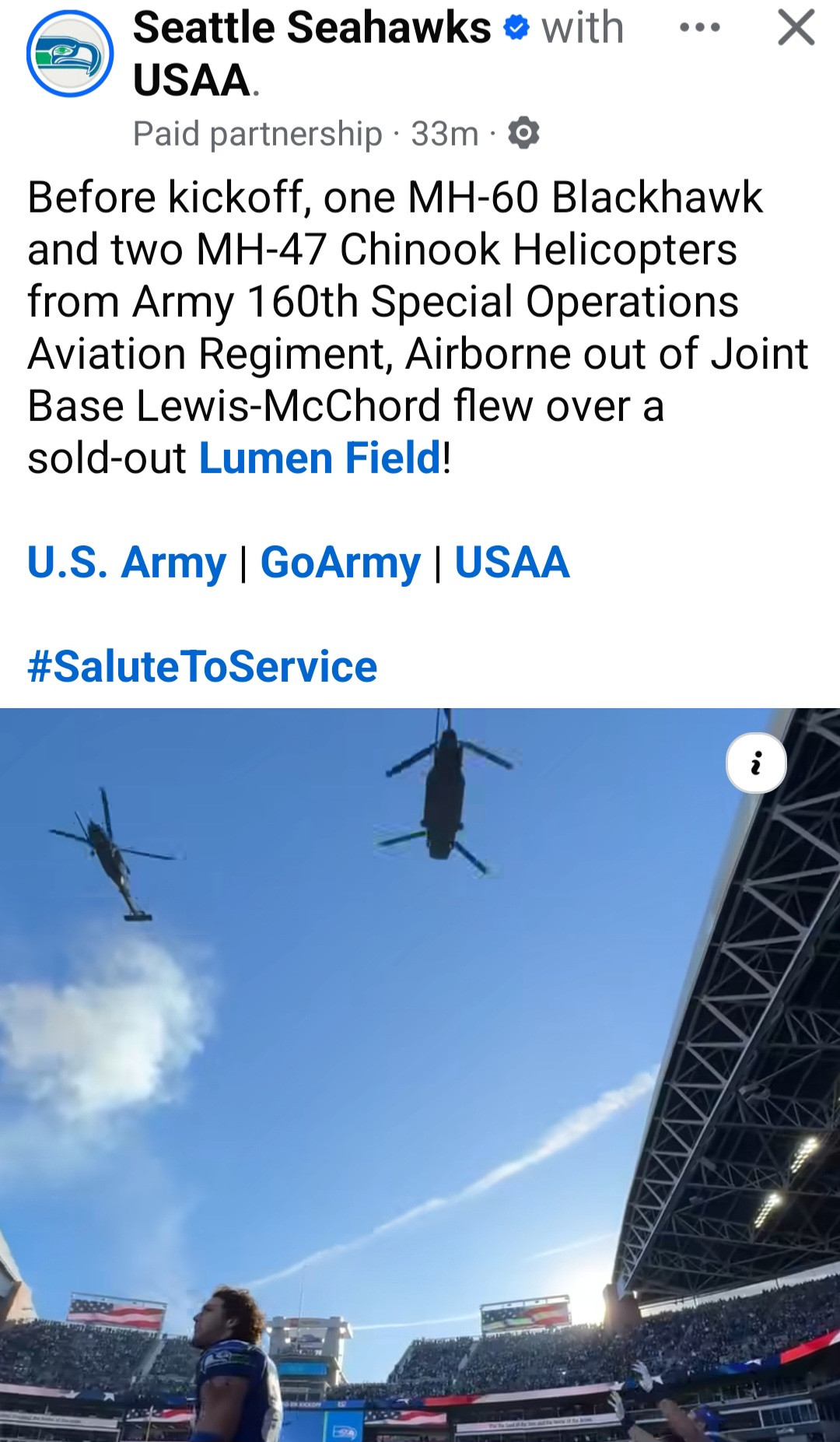Open Seattle Seahawks profile picture
Screen dimensions: 840x1442
pyautogui.click(x=70, y=54)
